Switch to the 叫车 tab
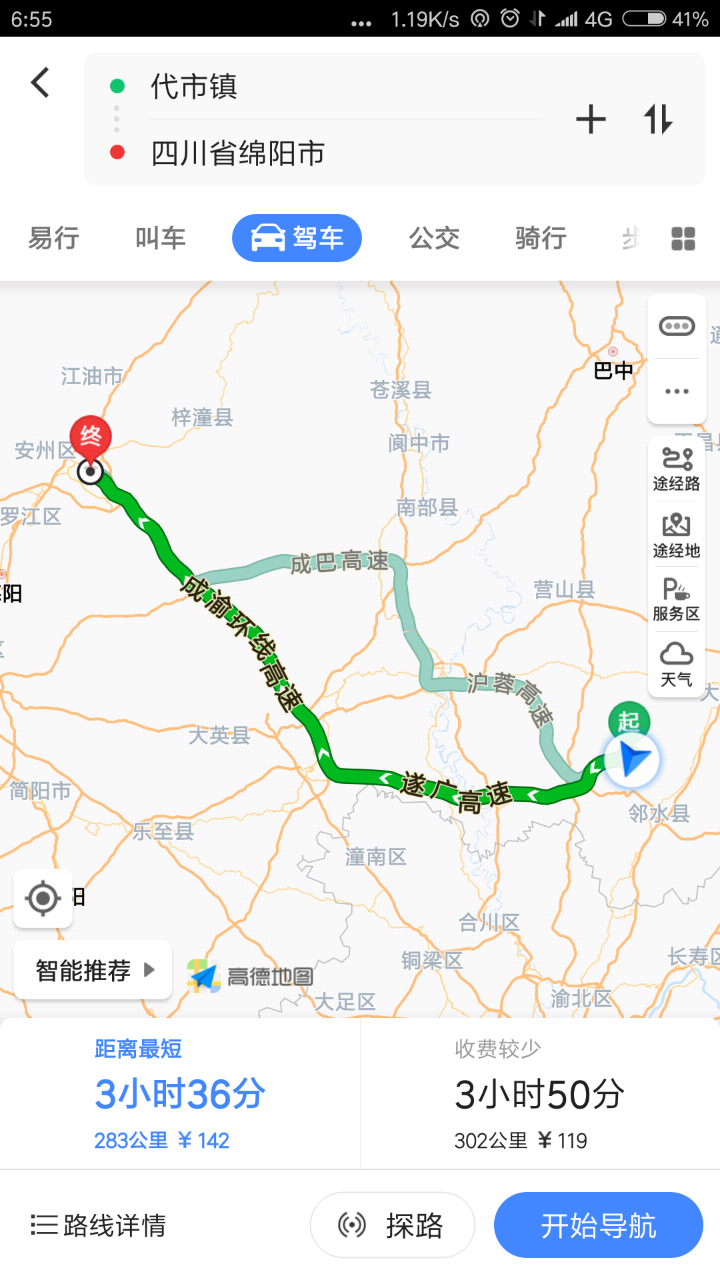This screenshot has width=720, height=1280. click(160, 238)
